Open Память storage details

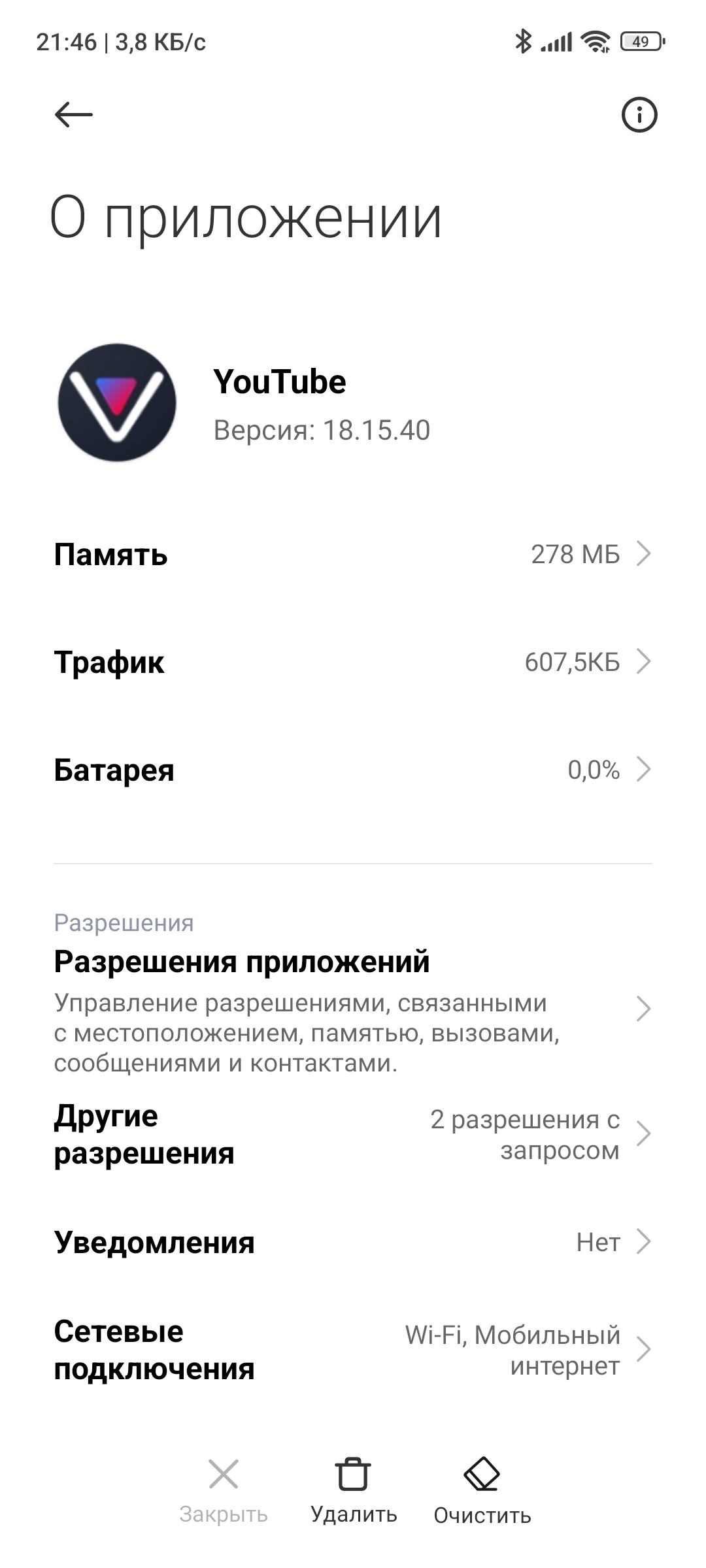click(353, 554)
